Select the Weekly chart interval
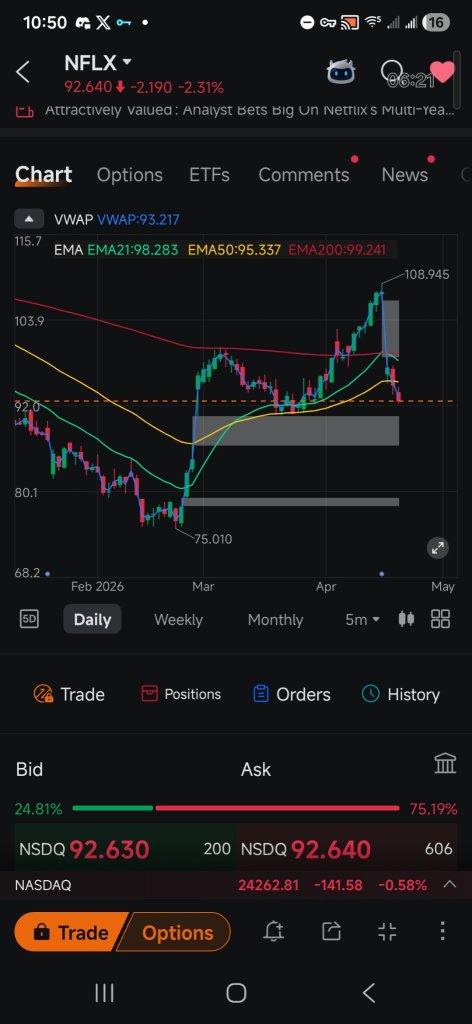This screenshot has height=1024, width=472. [178, 620]
